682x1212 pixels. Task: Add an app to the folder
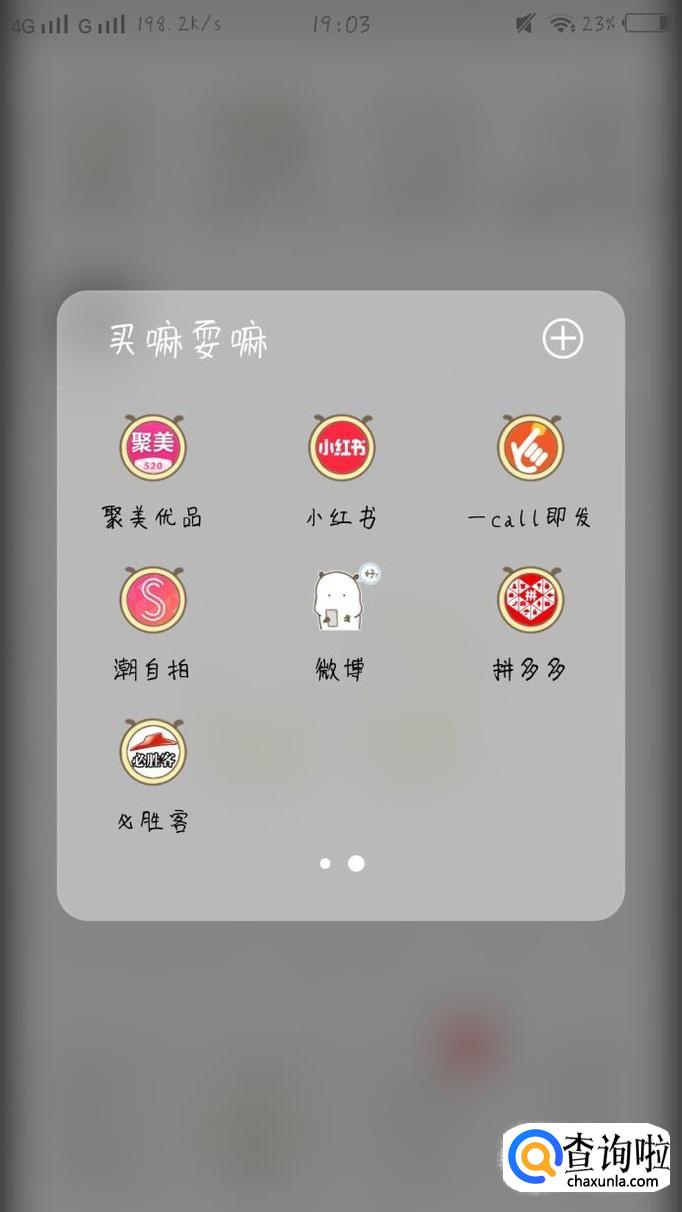562,339
